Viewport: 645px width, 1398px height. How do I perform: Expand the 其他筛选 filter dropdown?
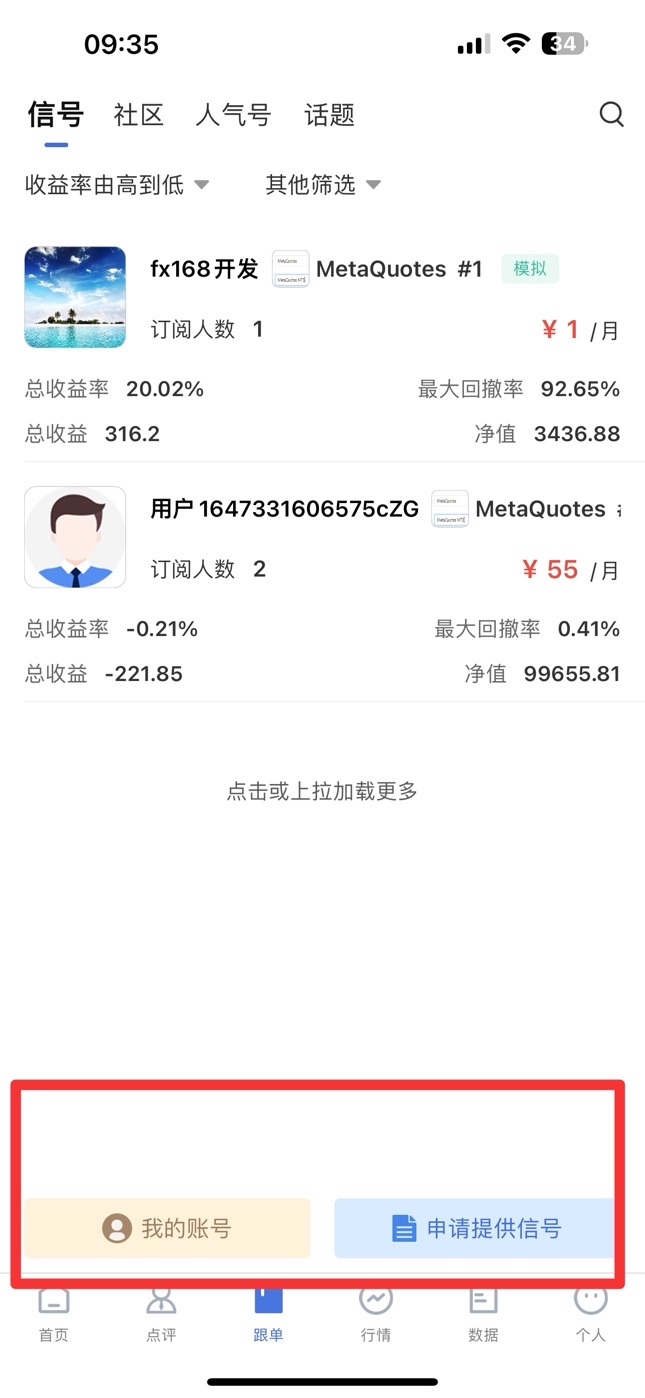point(323,185)
